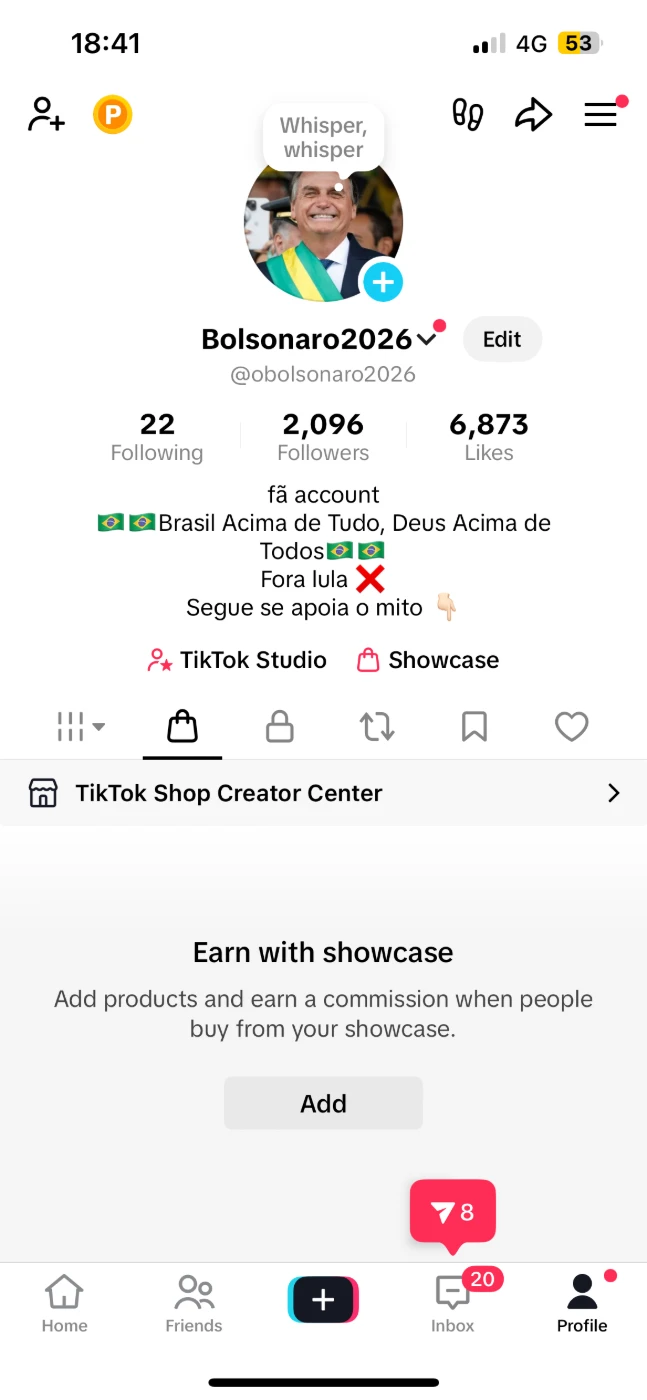This screenshot has height=1400, width=647.
Task: Tap Add to add showcase products
Action: click(323, 1103)
